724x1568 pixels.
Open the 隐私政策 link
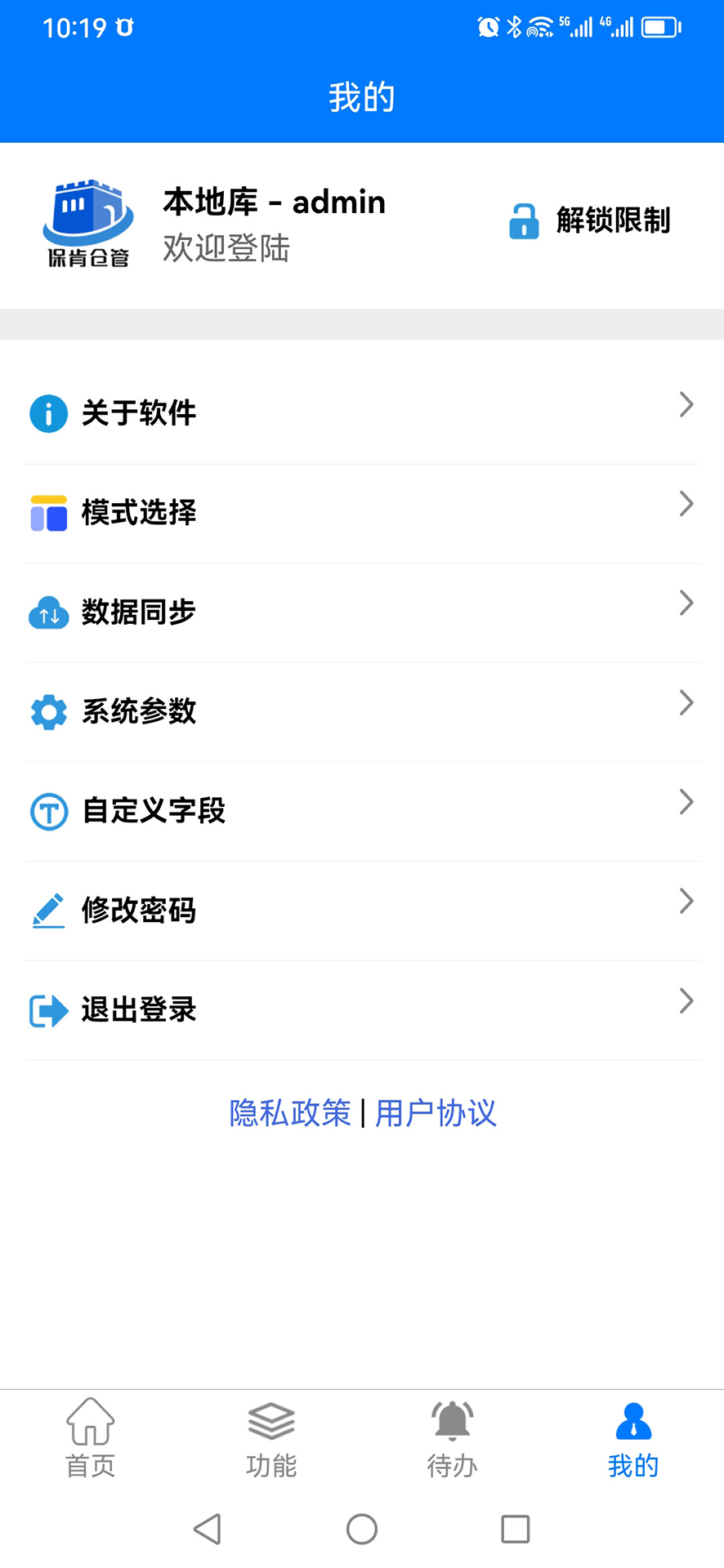[290, 1113]
